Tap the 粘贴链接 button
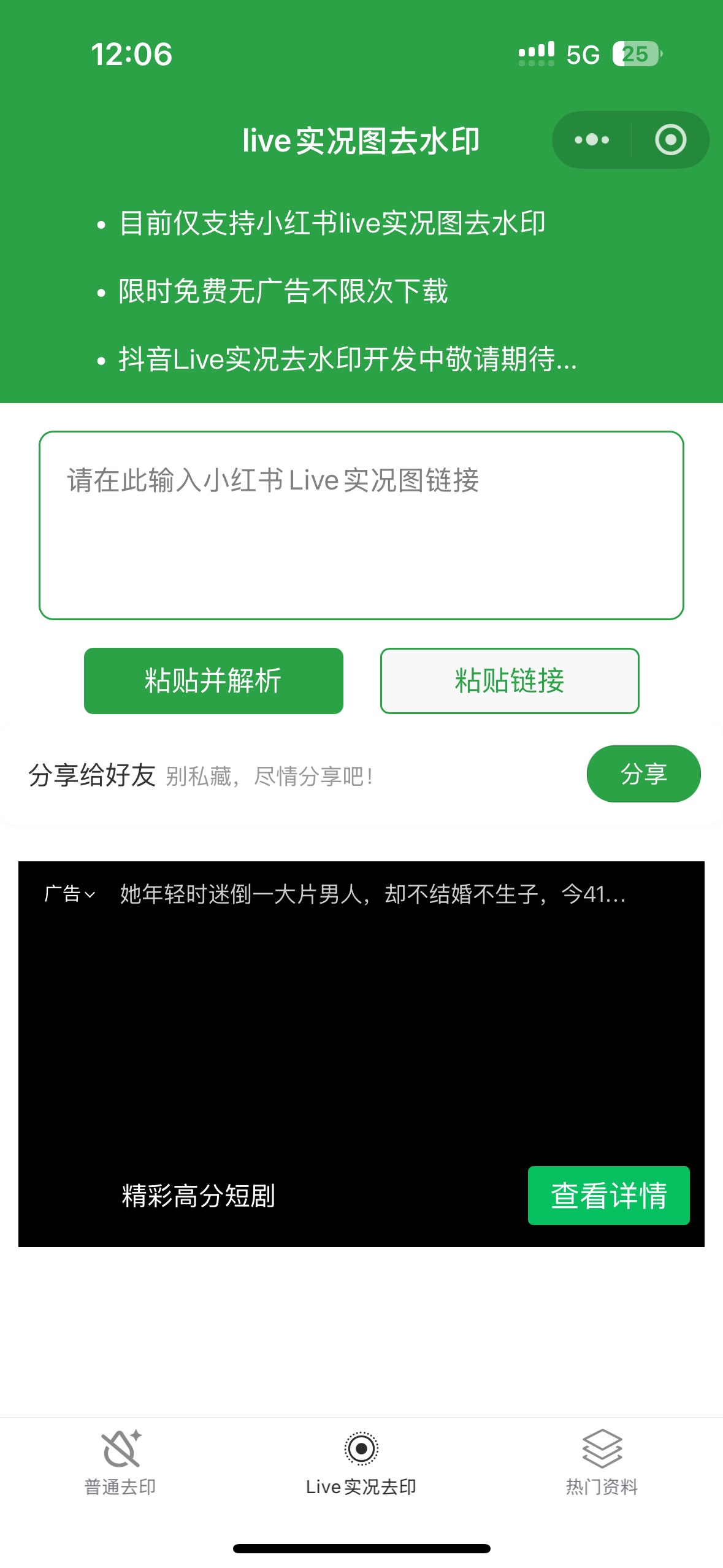The height and width of the screenshot is (1568, 723). [510, 681]
